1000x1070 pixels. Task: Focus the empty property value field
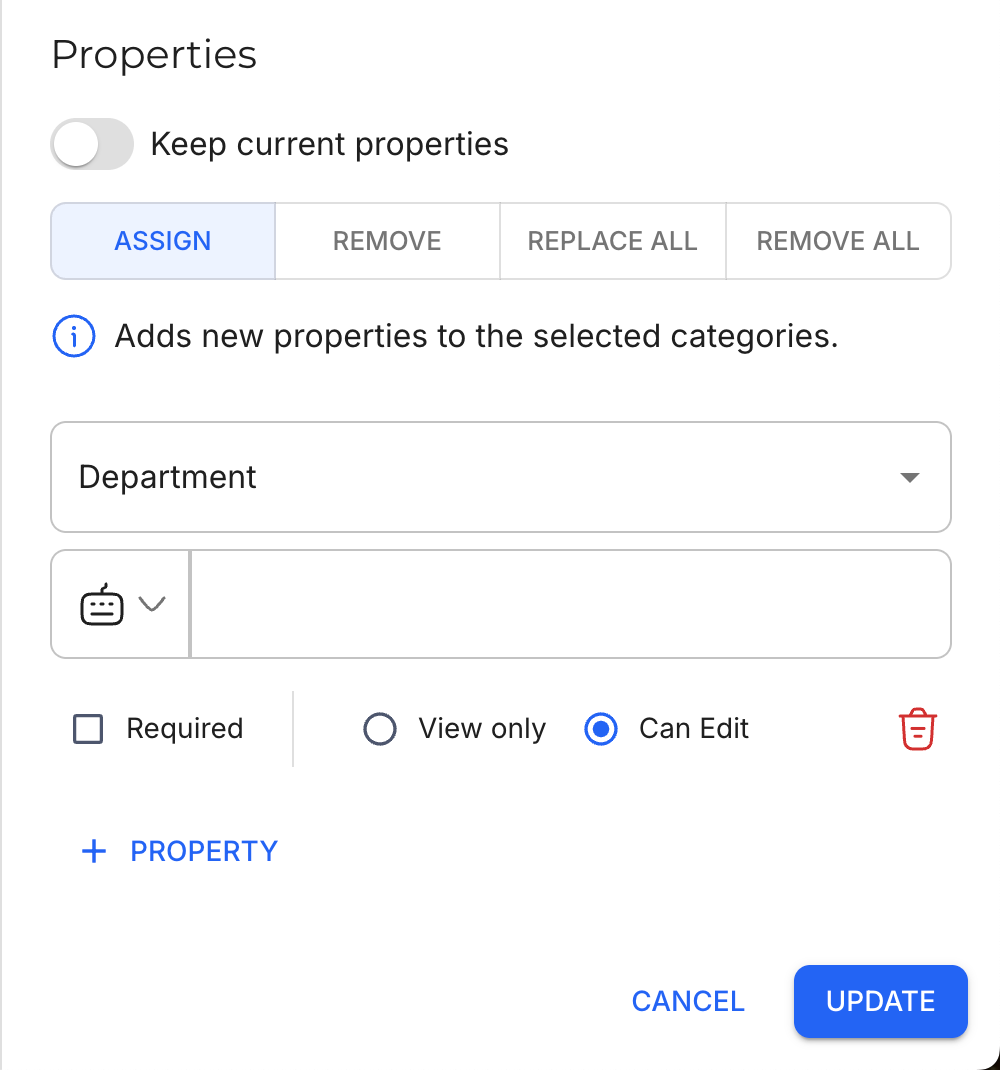coord(570,604)
